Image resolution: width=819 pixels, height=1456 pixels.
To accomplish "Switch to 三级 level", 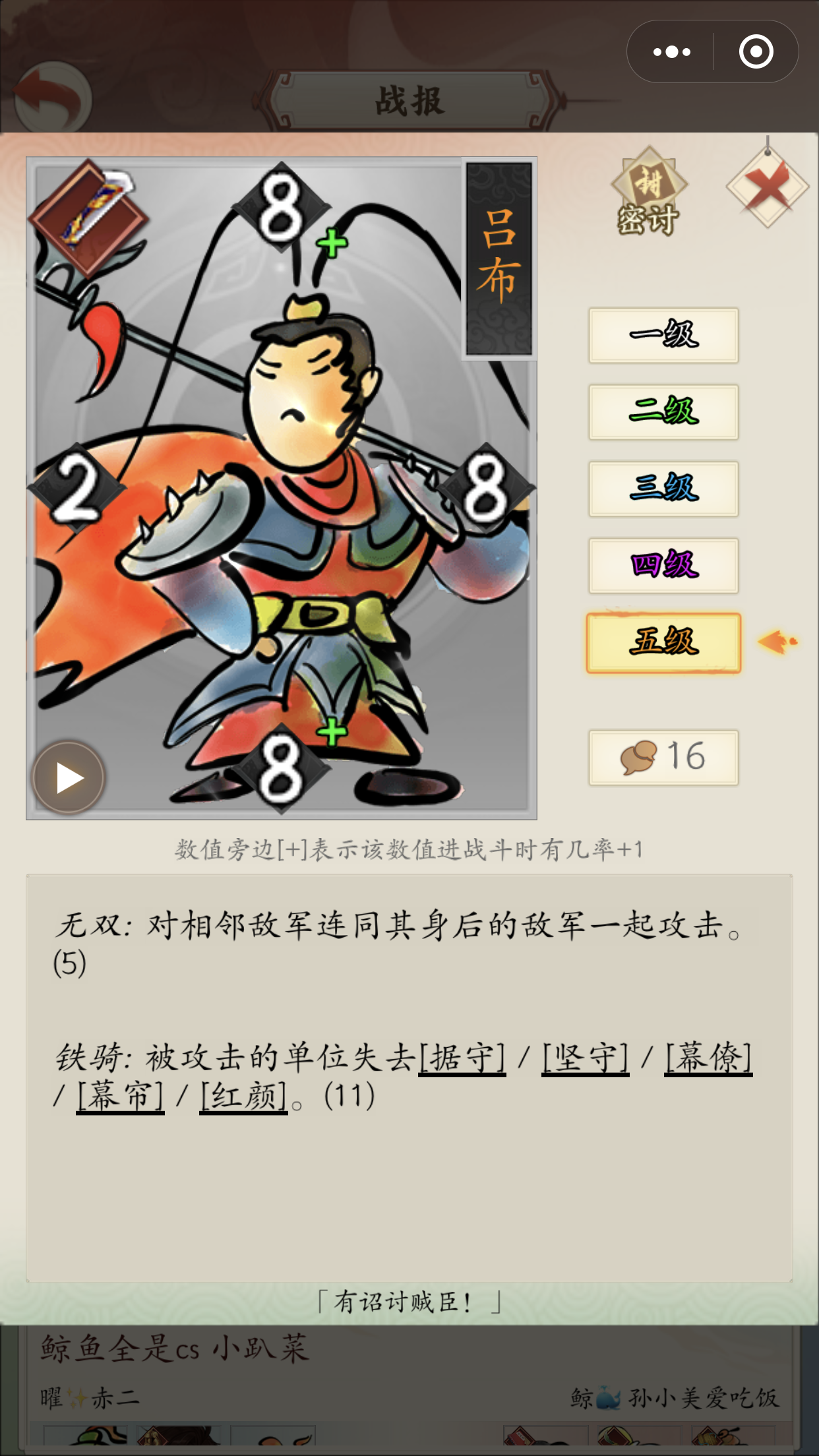I will pyautogui.click(x=663, y=488).
